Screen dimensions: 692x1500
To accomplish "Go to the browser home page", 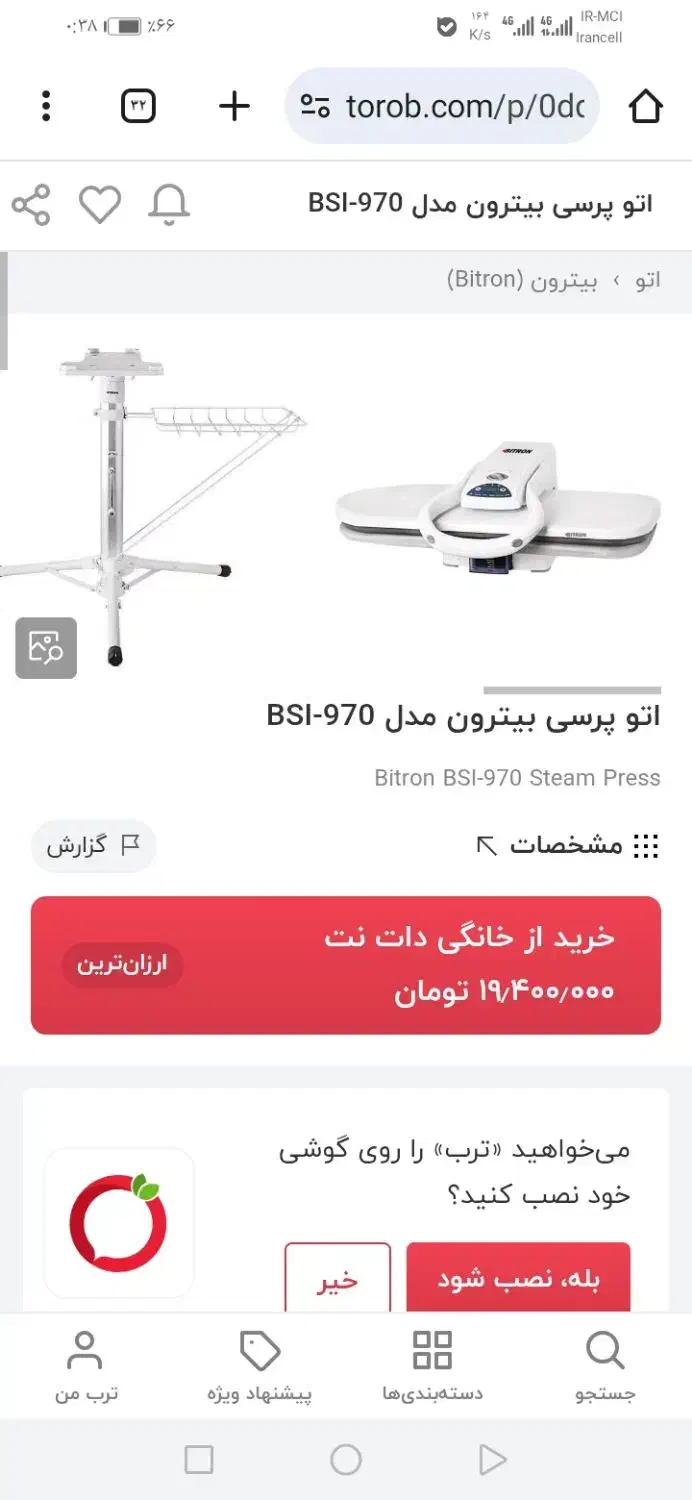I will (645, 106).
